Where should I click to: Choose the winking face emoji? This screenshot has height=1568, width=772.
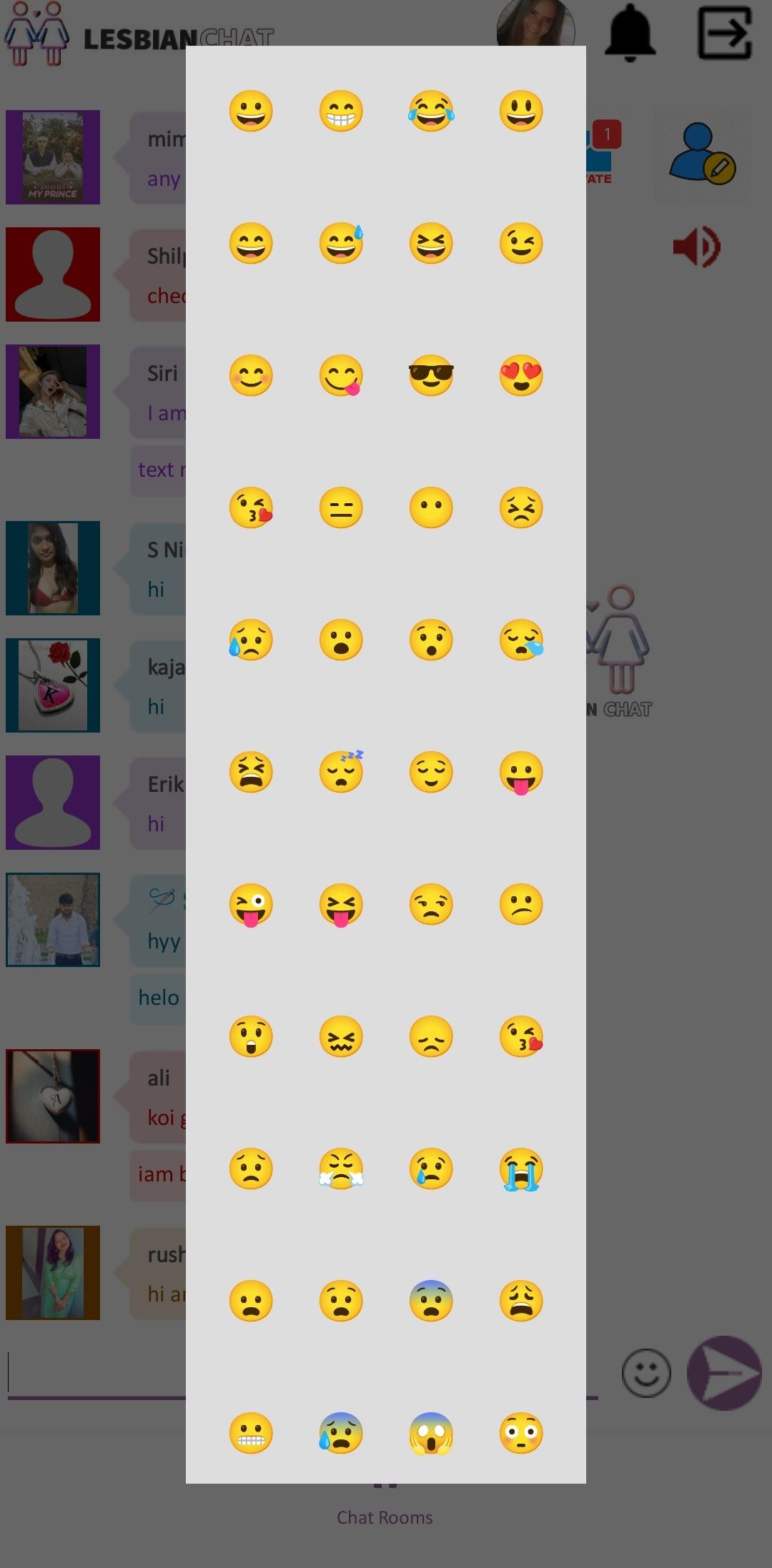coord(521,244)
